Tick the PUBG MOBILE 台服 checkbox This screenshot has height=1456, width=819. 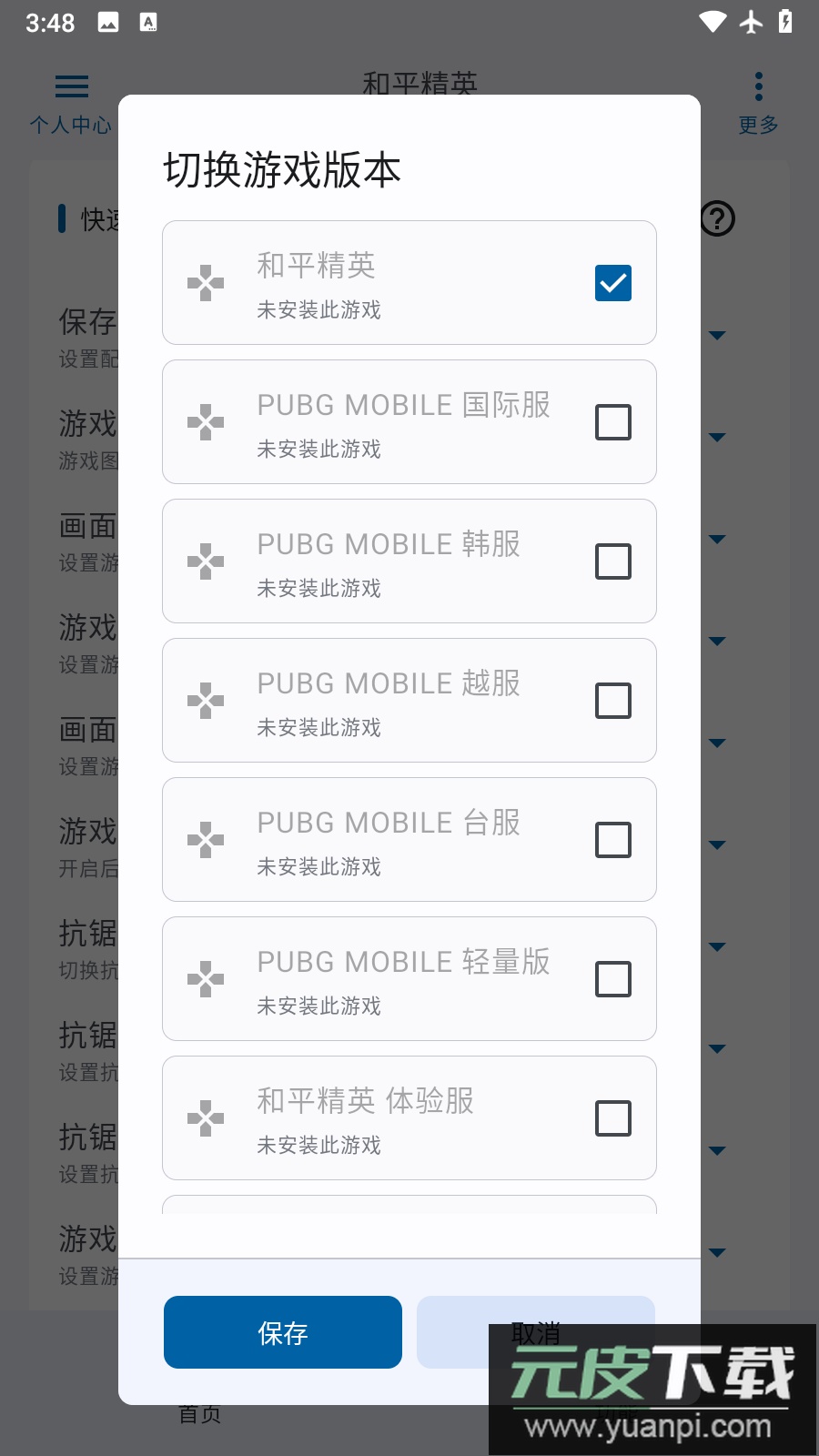click(612, 840)
